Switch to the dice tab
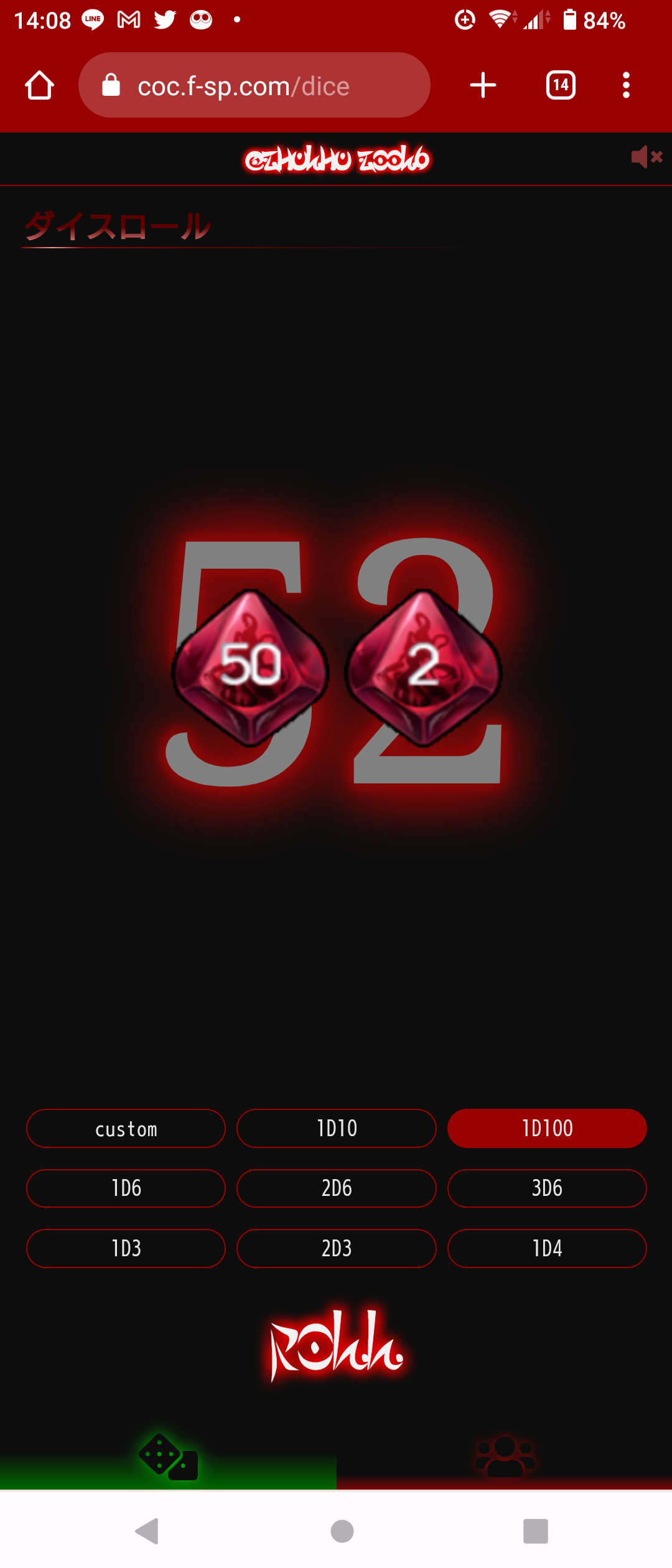The image size is (672, 1568). point(168,1458)
